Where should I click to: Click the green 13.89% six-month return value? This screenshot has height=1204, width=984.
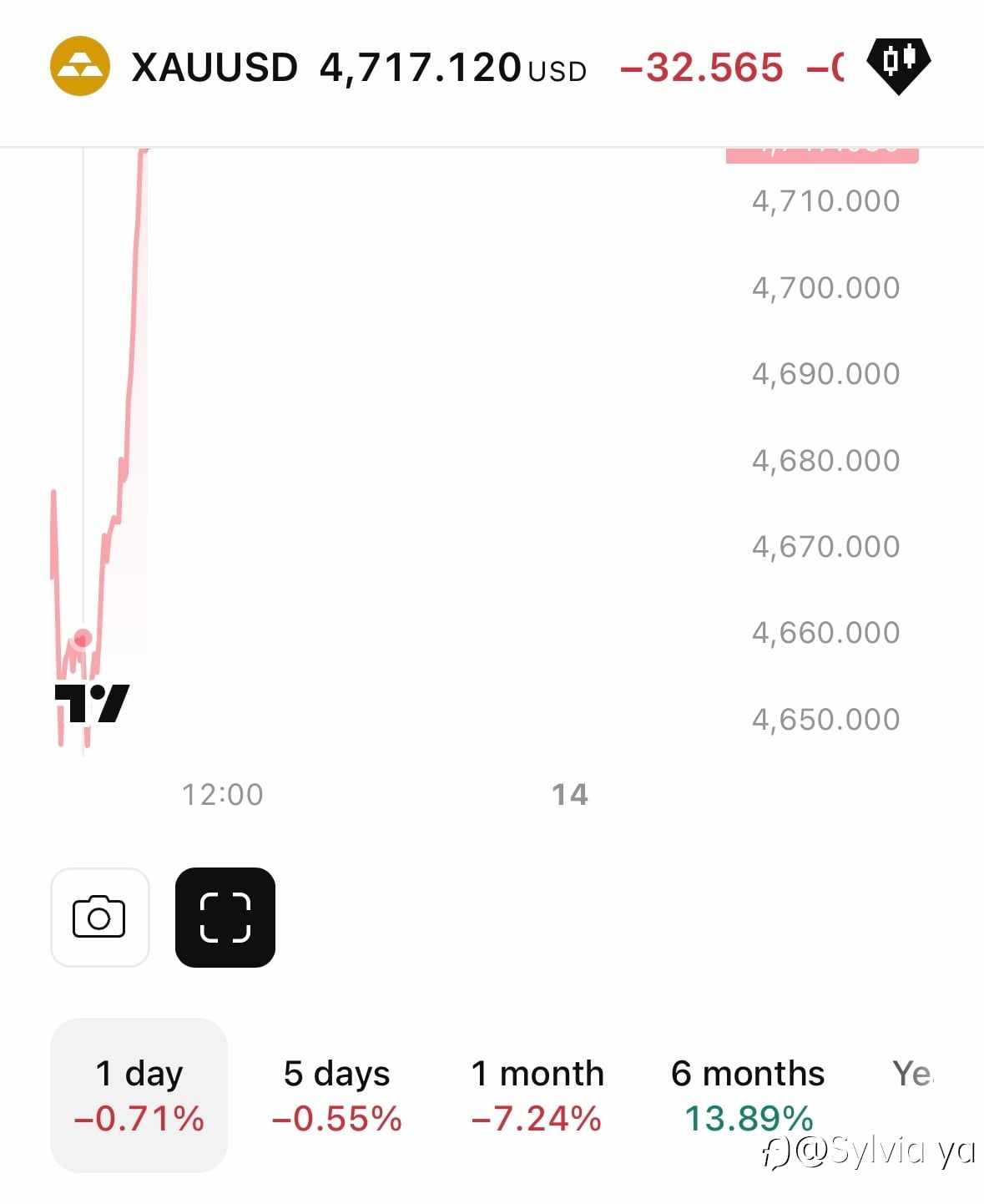[x=748, y=1116]
